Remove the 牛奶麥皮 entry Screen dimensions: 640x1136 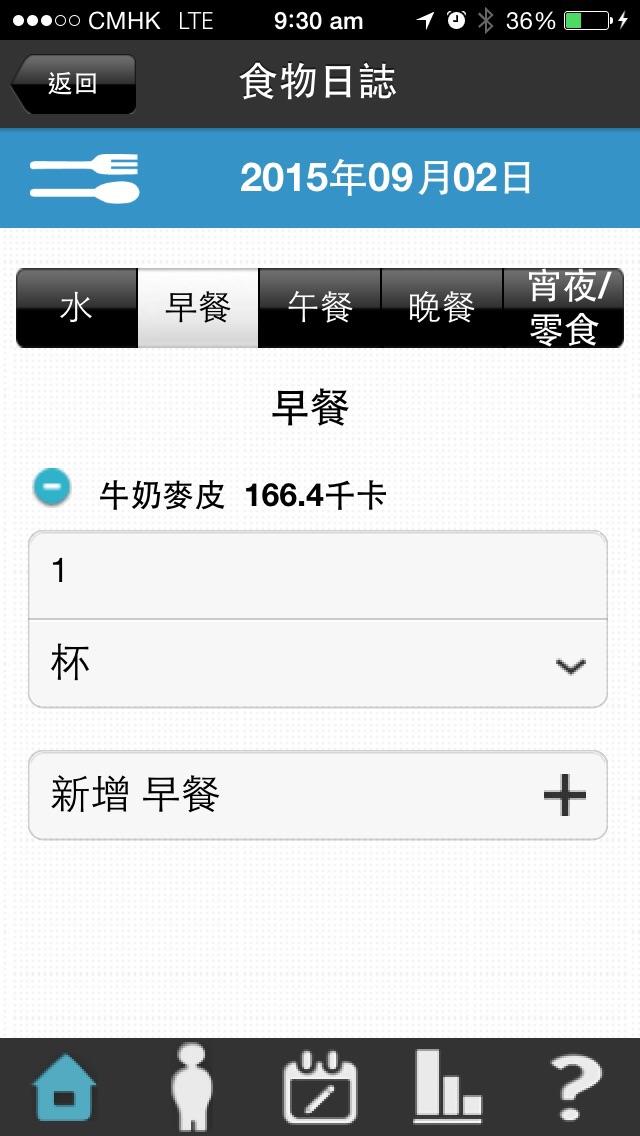click(52, 488)
